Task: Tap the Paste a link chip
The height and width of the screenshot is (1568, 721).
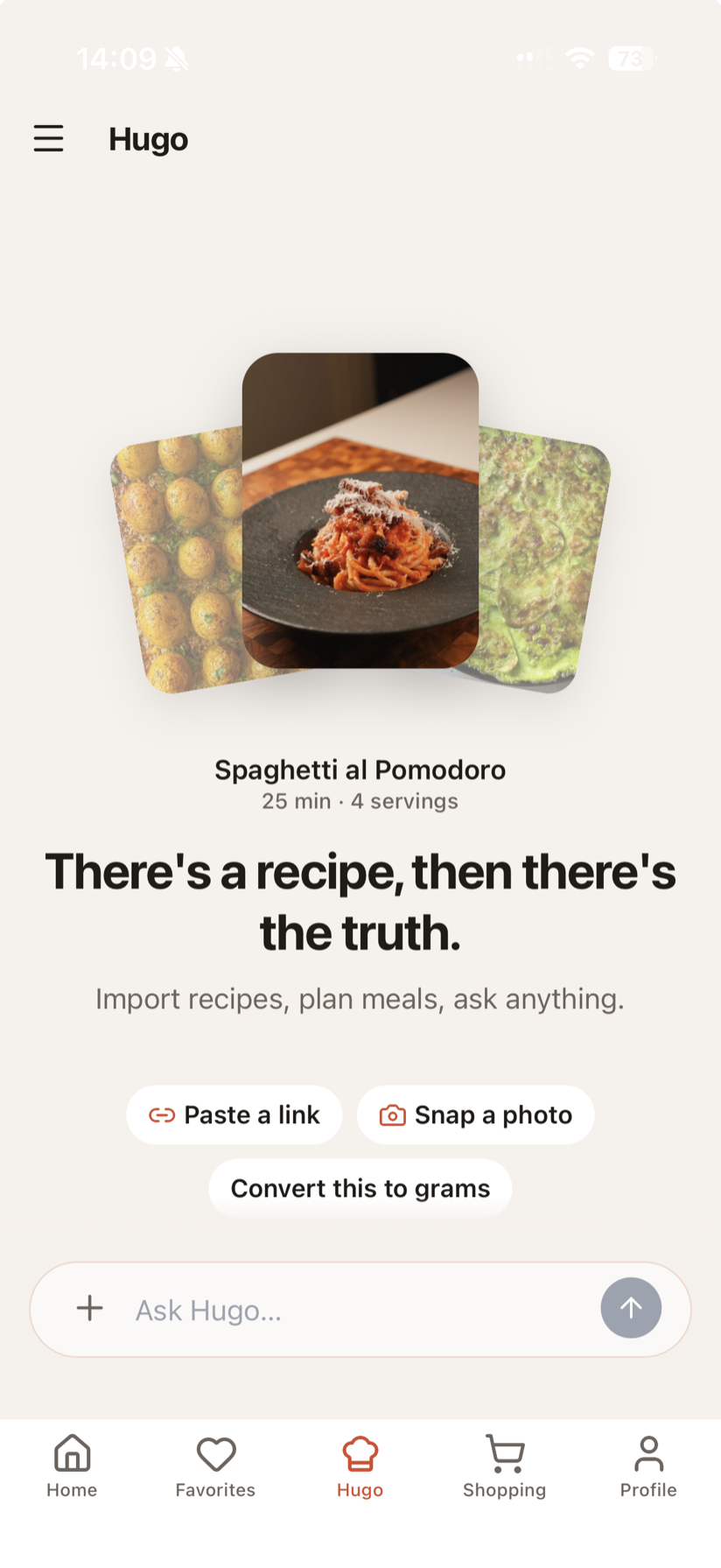Action: click(234, 1114)
